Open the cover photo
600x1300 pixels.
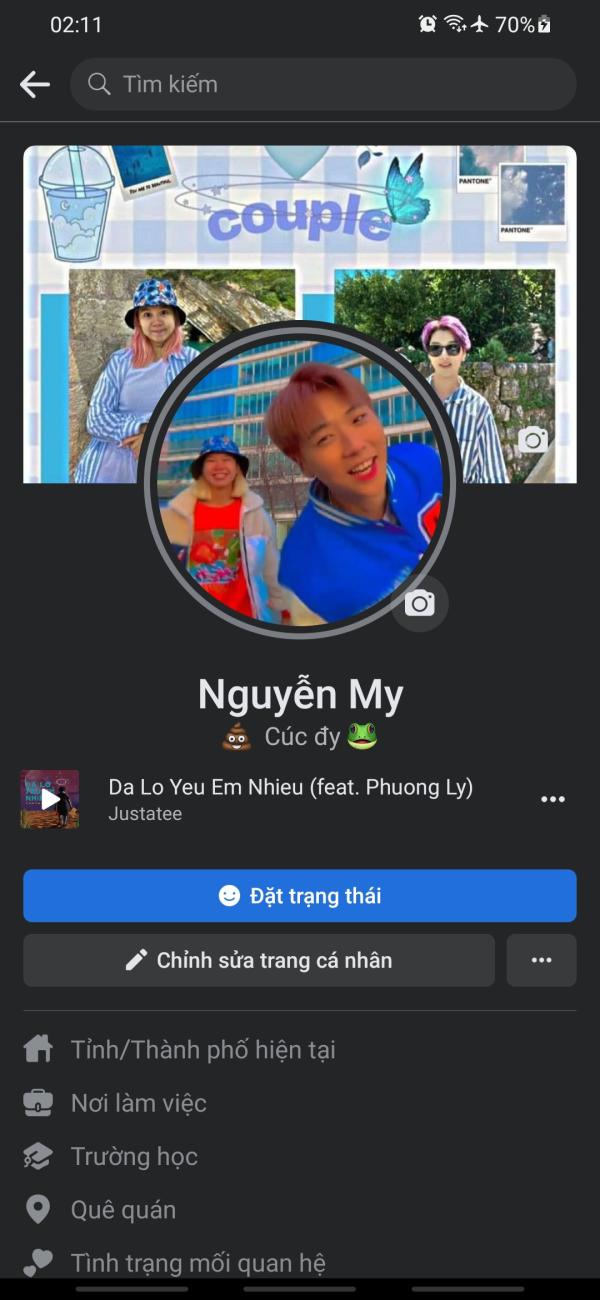tap(300, 230)
